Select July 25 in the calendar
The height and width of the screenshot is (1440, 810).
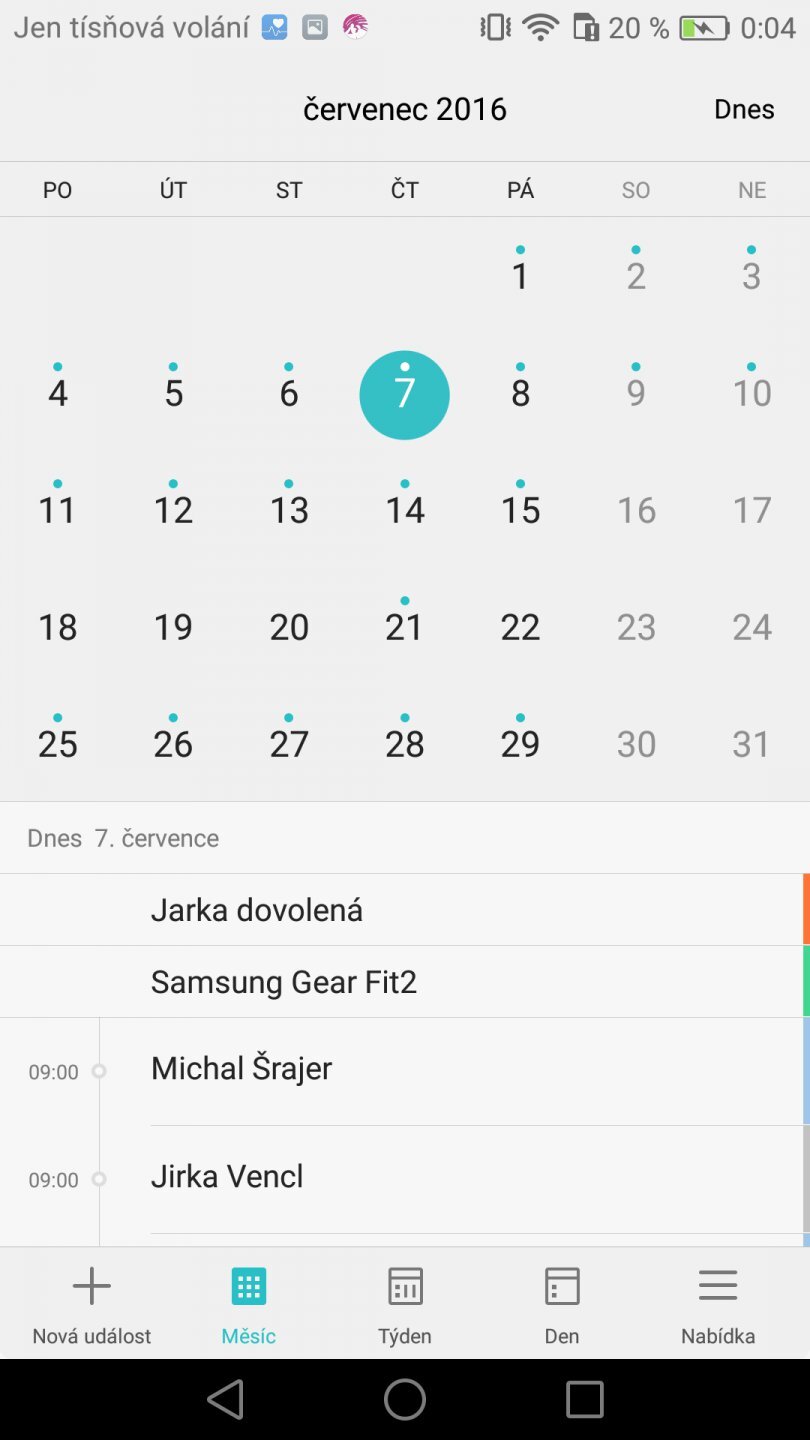pyautogui.click(x=58, y=744)
